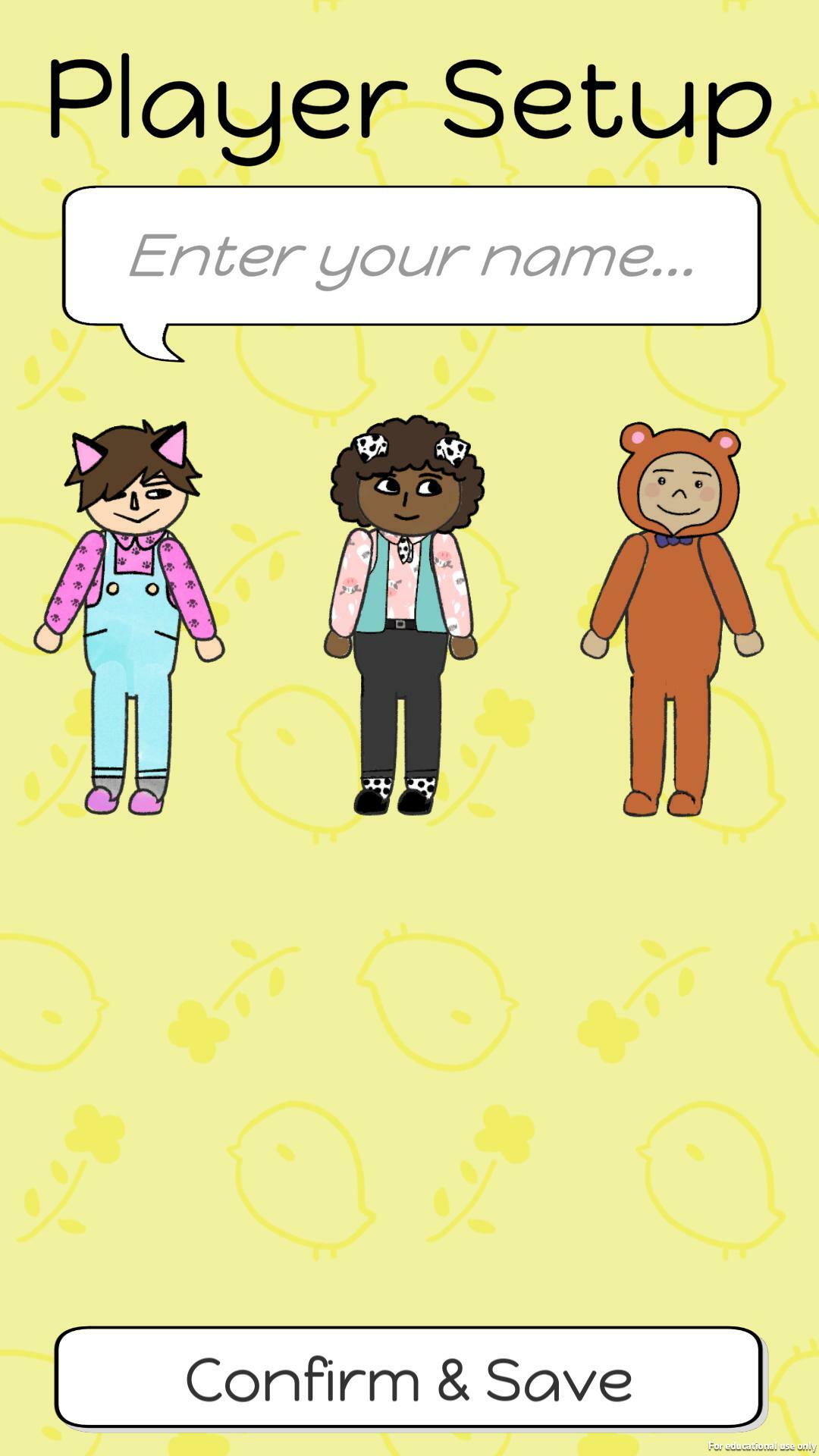
Task: Choose the curly-haired character with cow-print bows
Action: click(x=402, y=614)
